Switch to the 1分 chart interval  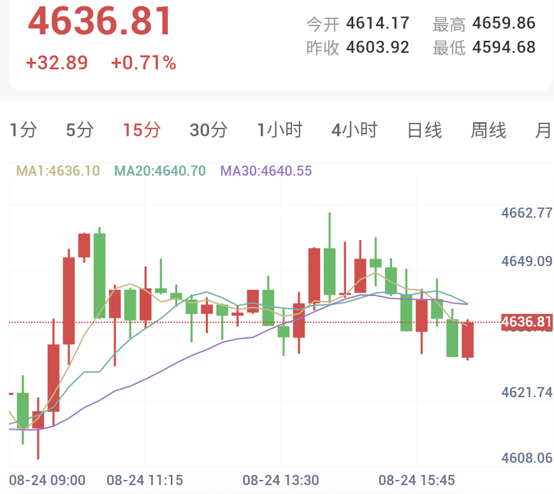pos(23,130)
